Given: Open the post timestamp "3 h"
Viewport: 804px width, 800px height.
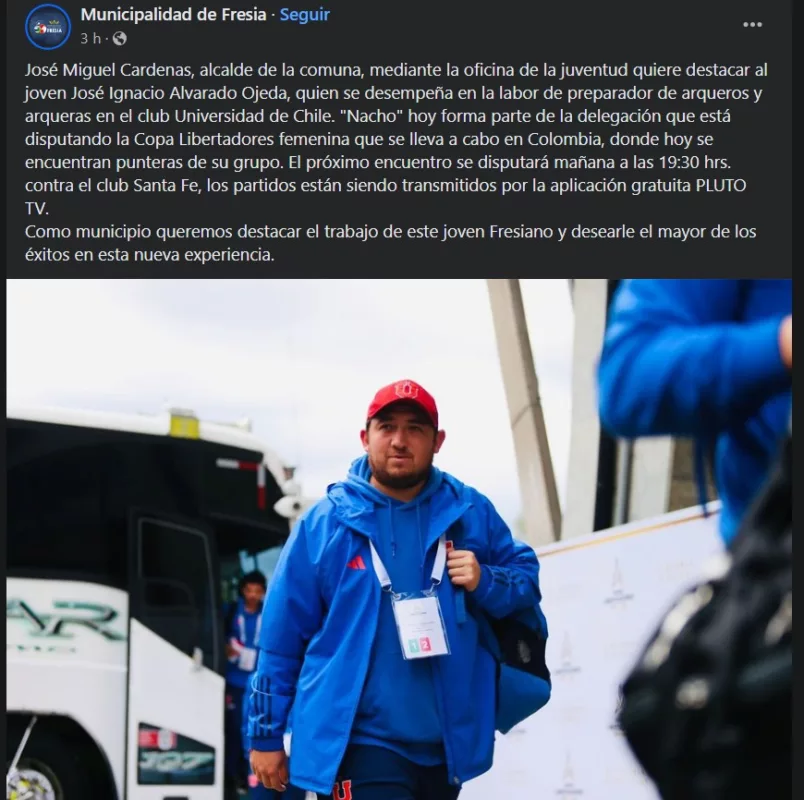Looking at the screenshot, I should pyautogui.click(x=91, y=39).
